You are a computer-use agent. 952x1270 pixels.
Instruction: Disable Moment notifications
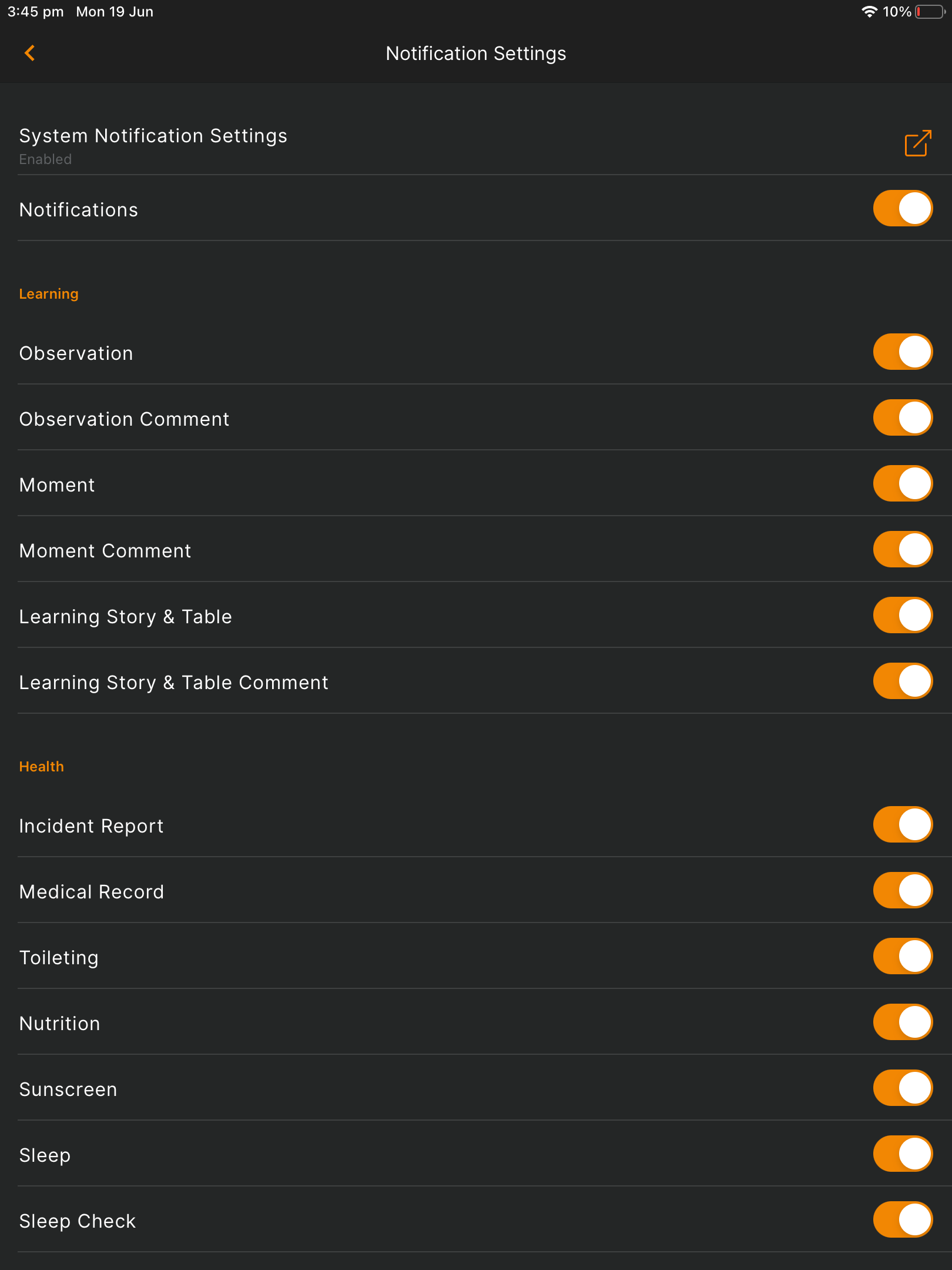[x=903, y=483]
